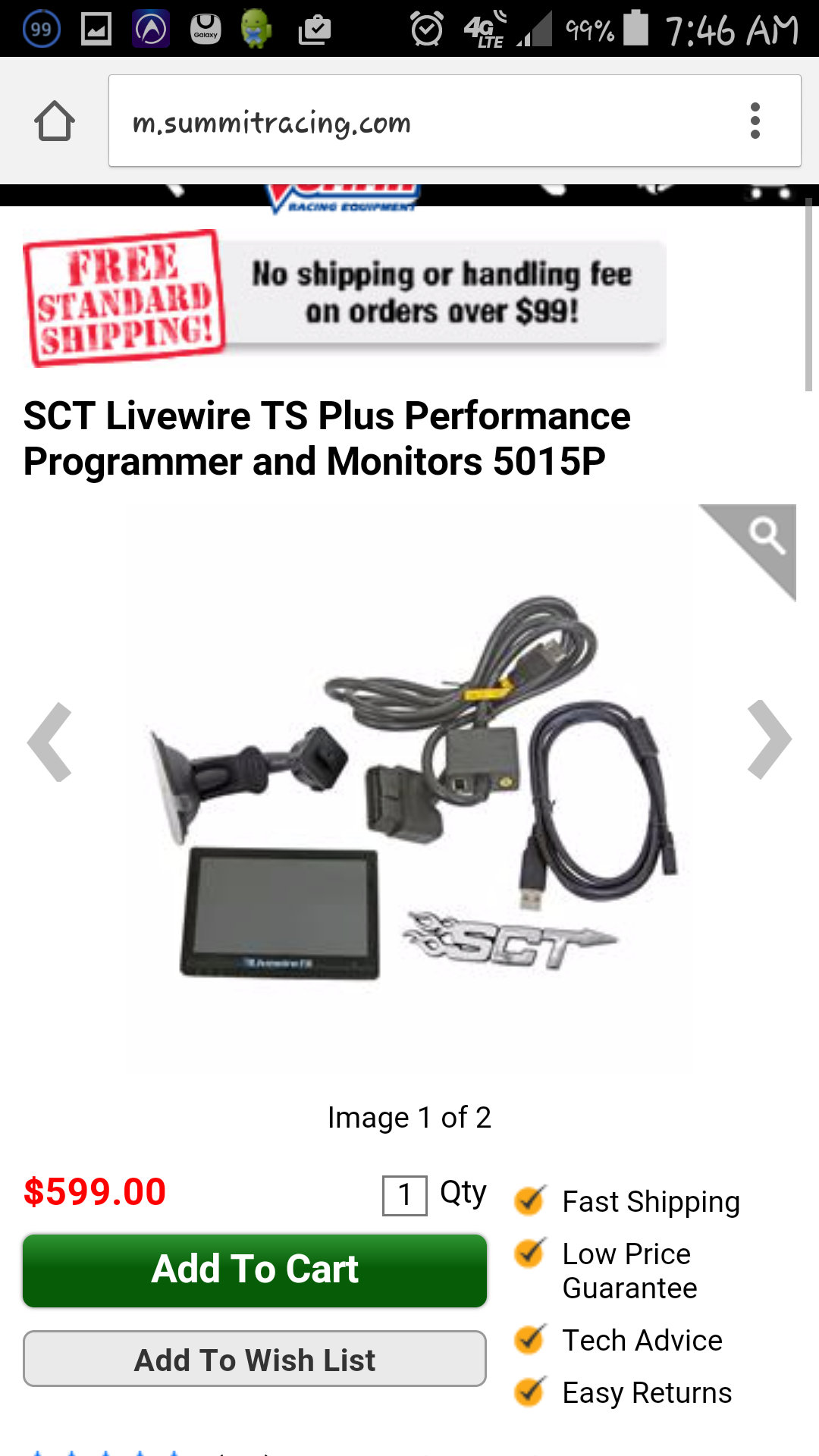Add the SCT Livewire to cart
This screenshot has height=1456, width=819.
click(x=255, y=1270)
